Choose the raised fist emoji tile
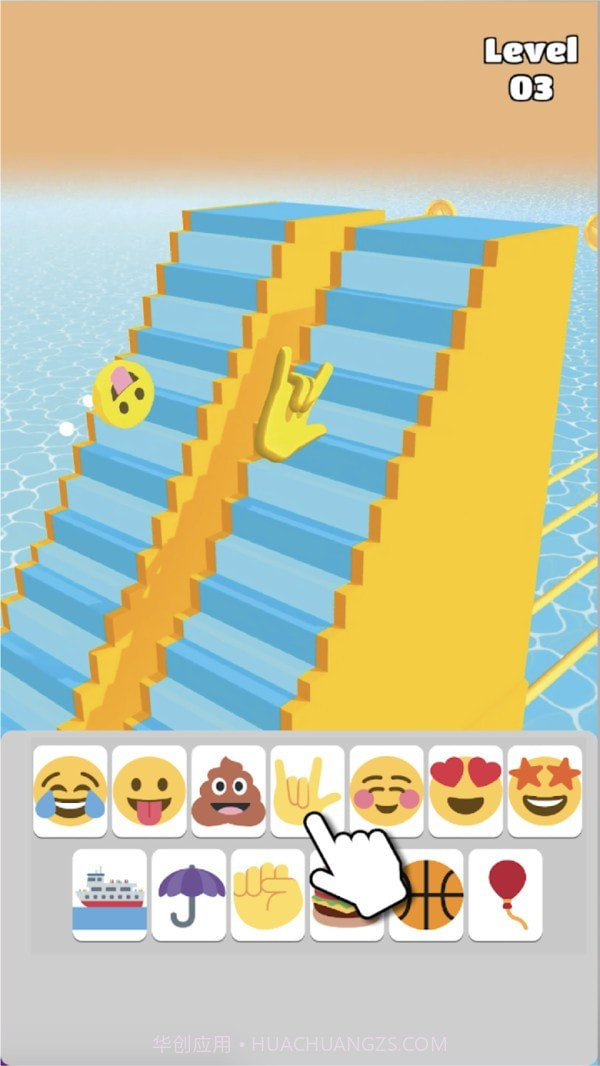Viewport: 600px width, 1066px height. [267, 894]
